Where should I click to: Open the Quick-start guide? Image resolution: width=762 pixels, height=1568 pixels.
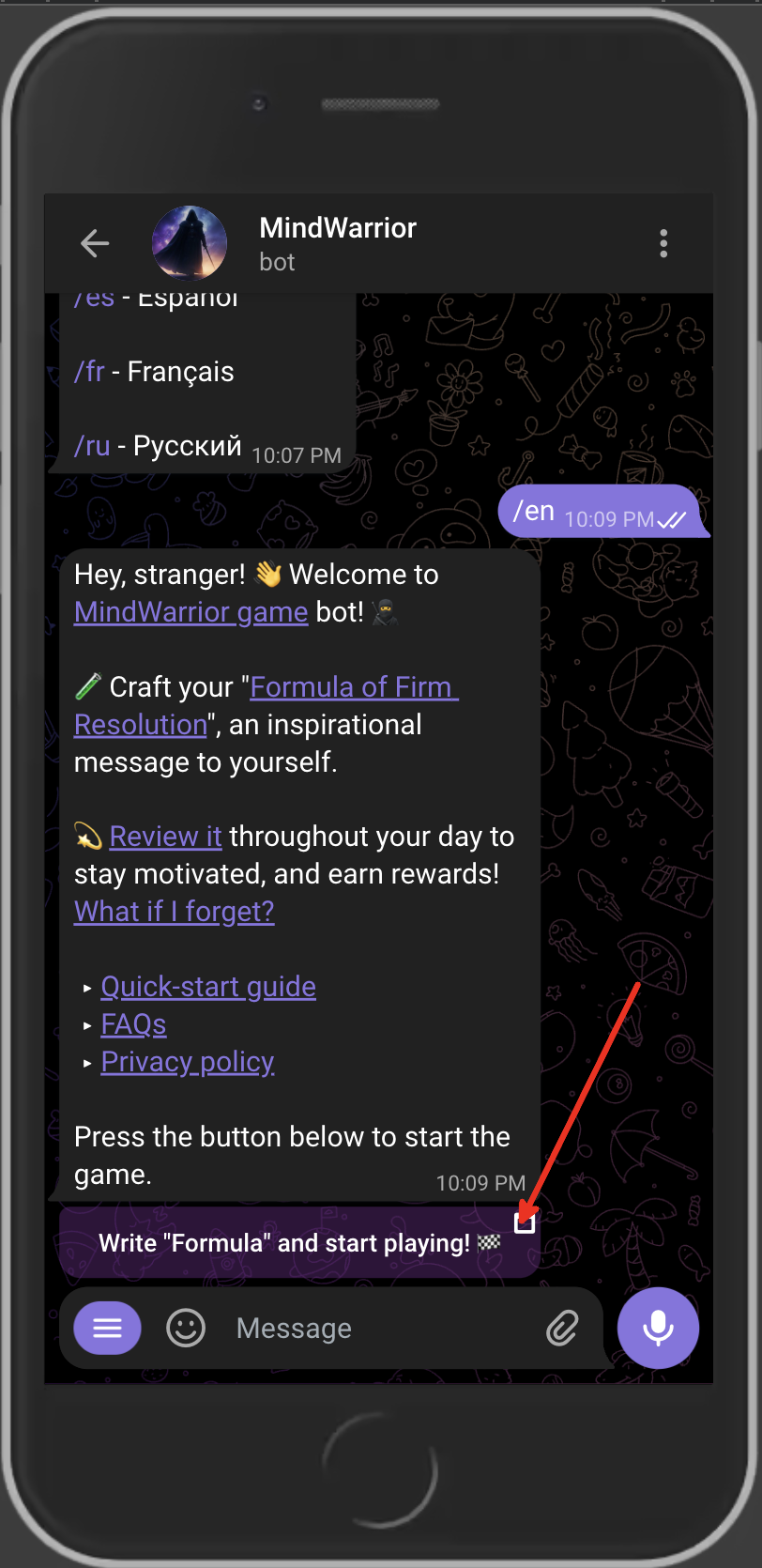(208, 987)
